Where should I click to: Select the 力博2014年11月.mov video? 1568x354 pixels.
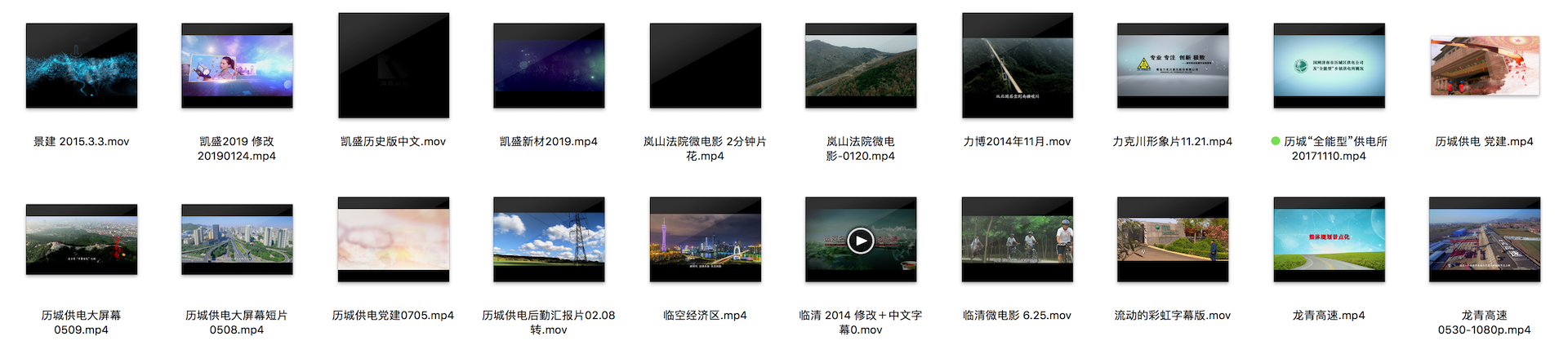(x=1017, y=65)
